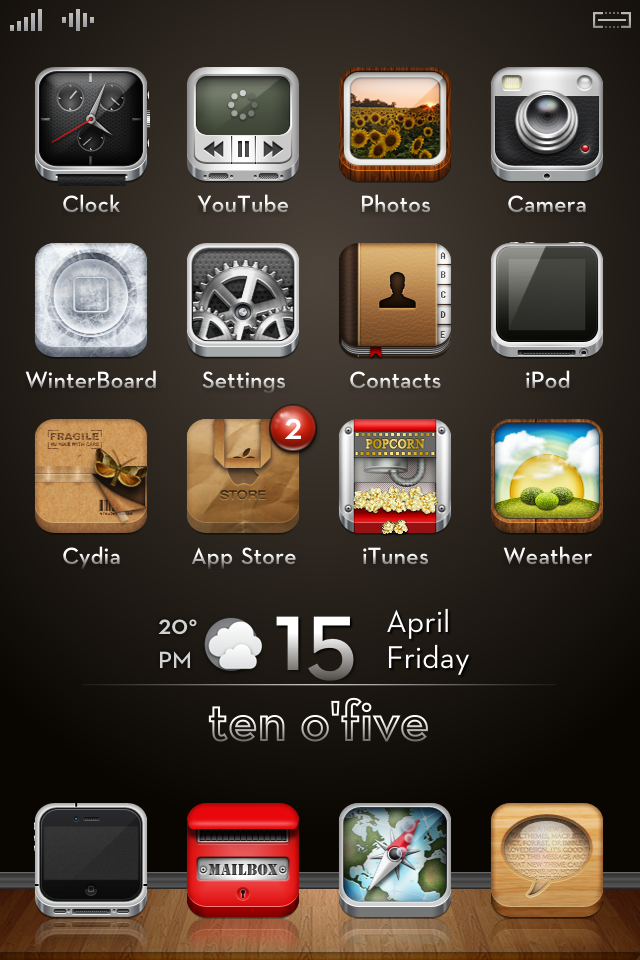
Task: Open Contacts address book
Action: point(395,300)
